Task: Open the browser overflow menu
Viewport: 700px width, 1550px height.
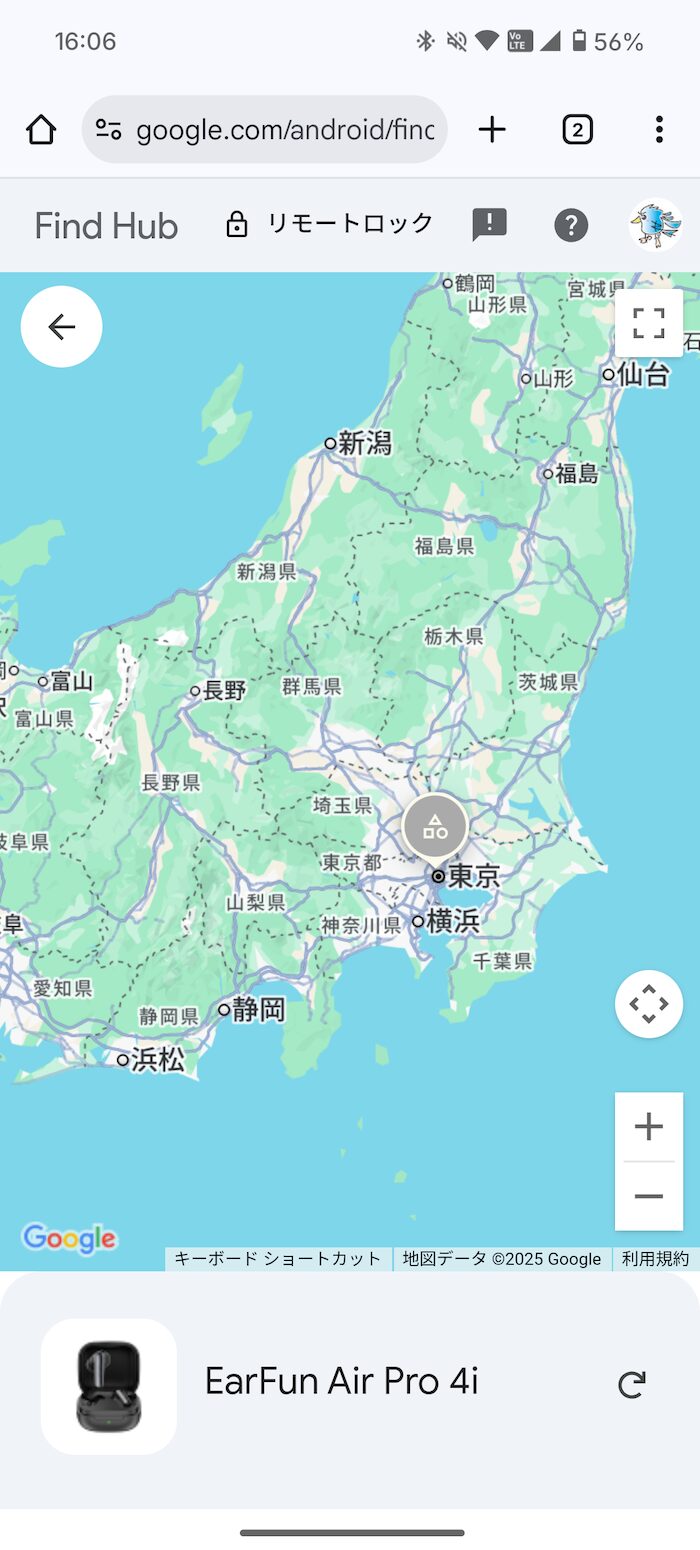Action: [x=659, y=129]
